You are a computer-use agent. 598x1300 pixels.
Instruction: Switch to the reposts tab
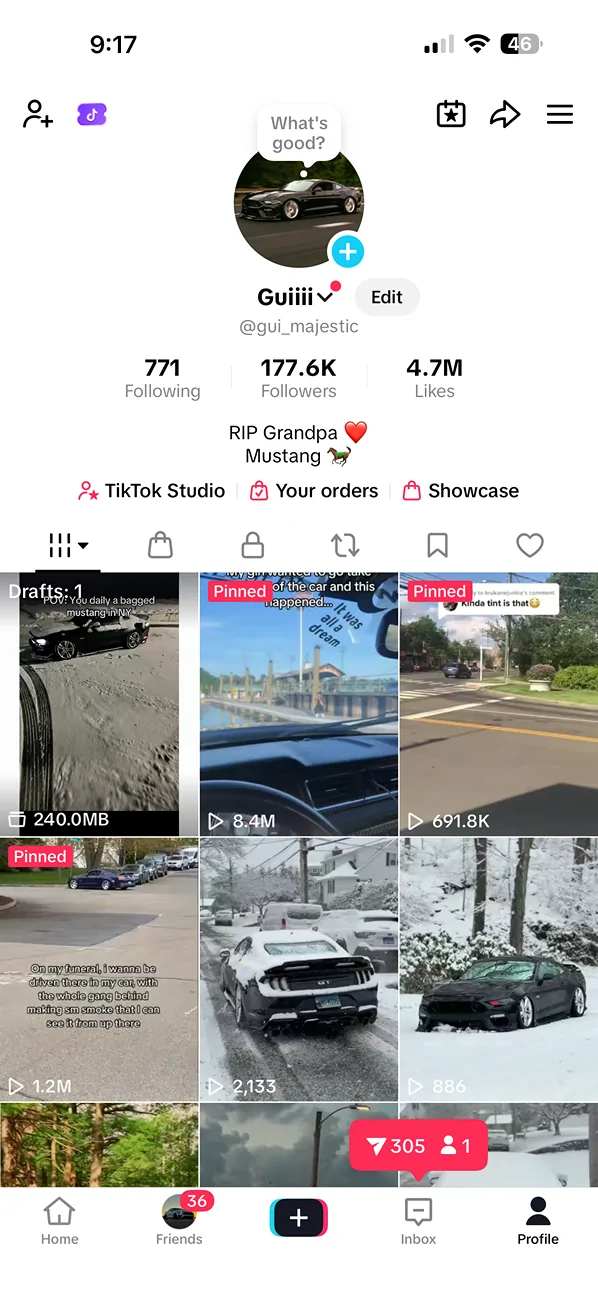click(x=345, y=545)
